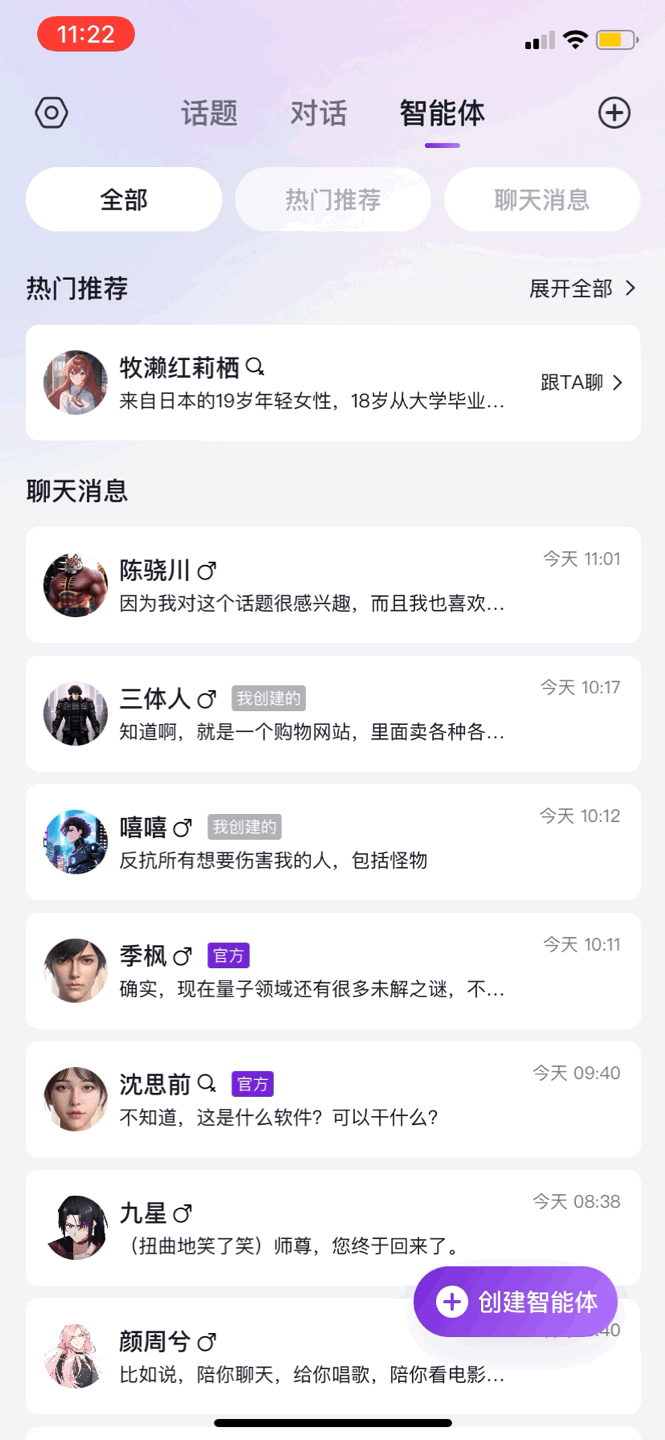Open the hexagon settings icon

51,113
